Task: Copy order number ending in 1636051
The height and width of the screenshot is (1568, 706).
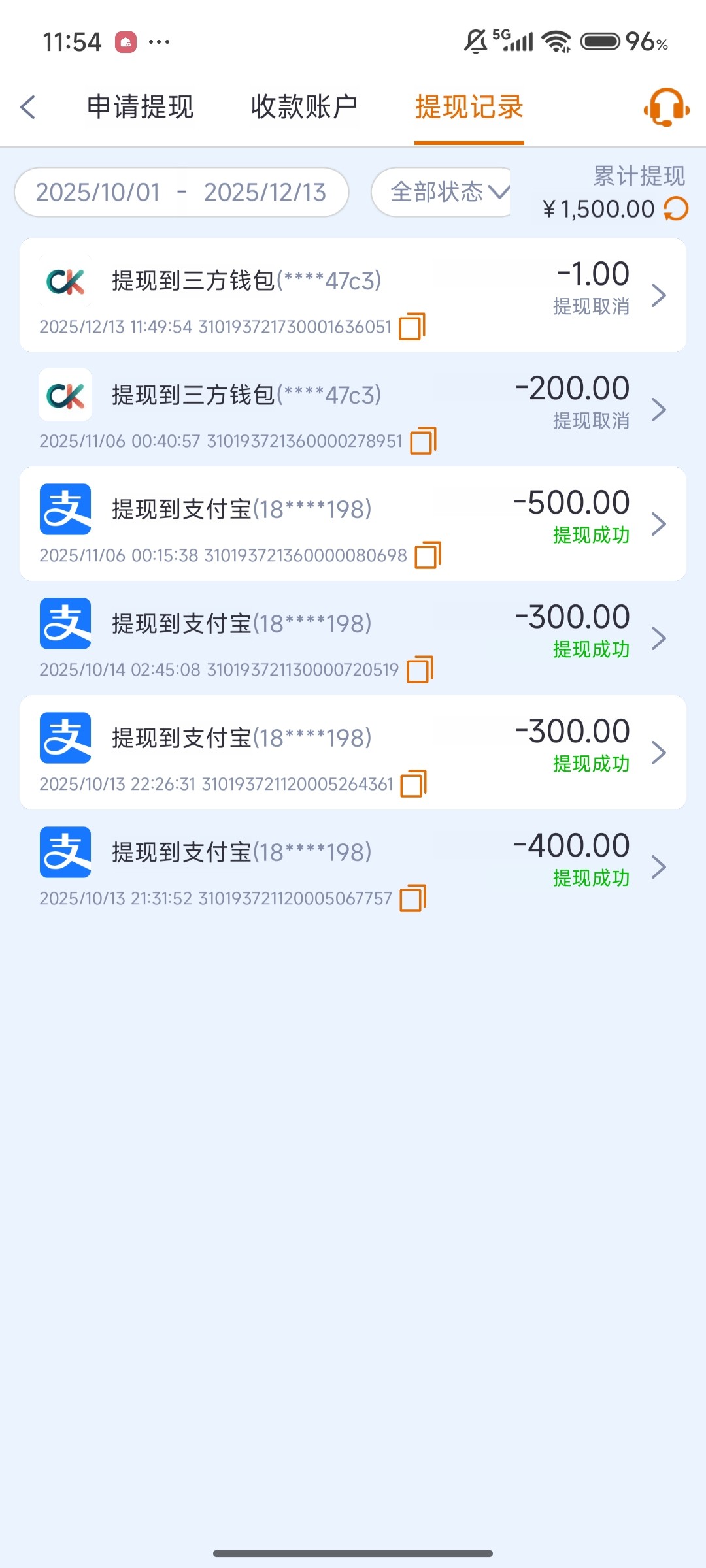Action: 412,326
